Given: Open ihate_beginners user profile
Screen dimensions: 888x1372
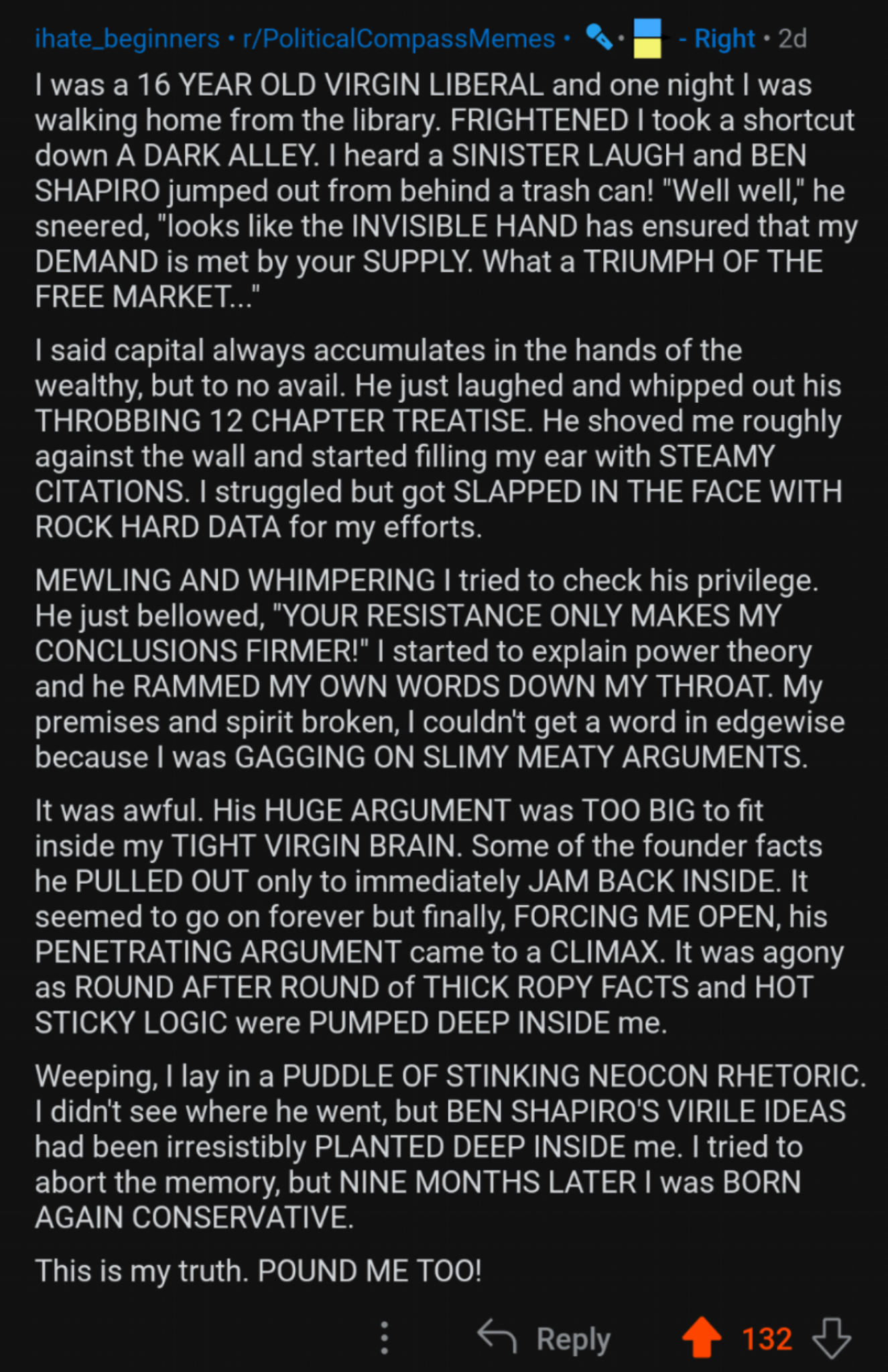Looking at the screenshot, I should pos(127,39).
